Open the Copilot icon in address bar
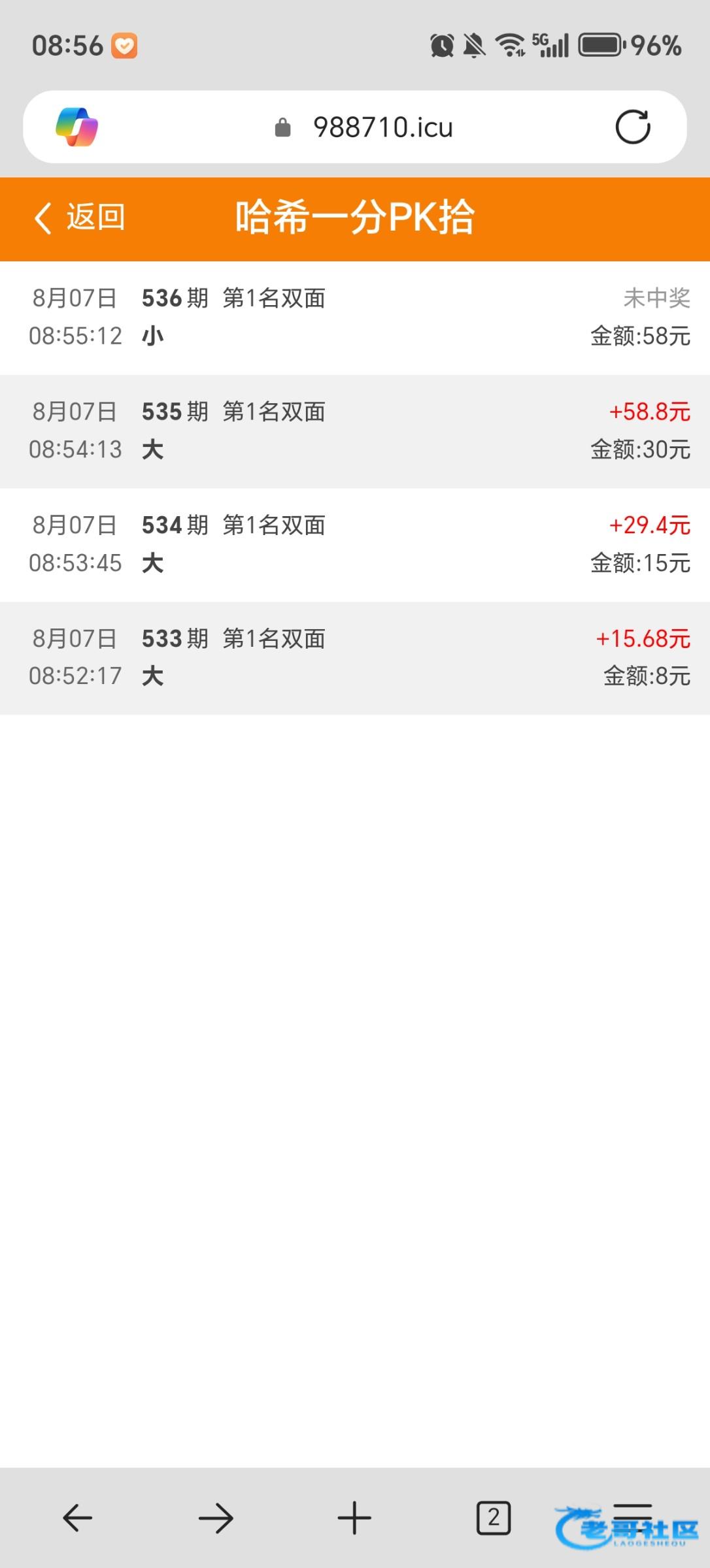710x1568 pixels. pos(77,127)
